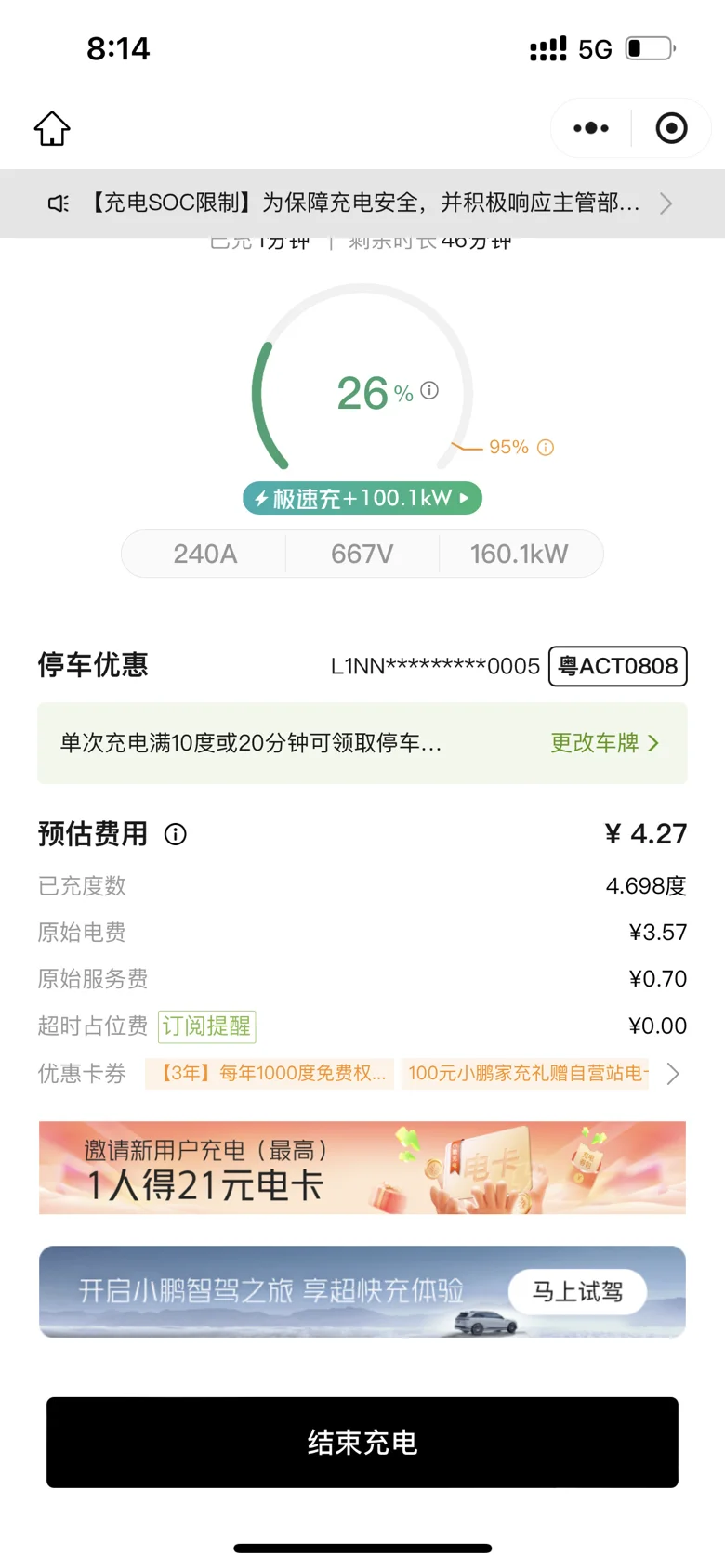Open the 邀请新用户充电 banner
Screen dimensions: 725x1568
[x=362, y=1168]
